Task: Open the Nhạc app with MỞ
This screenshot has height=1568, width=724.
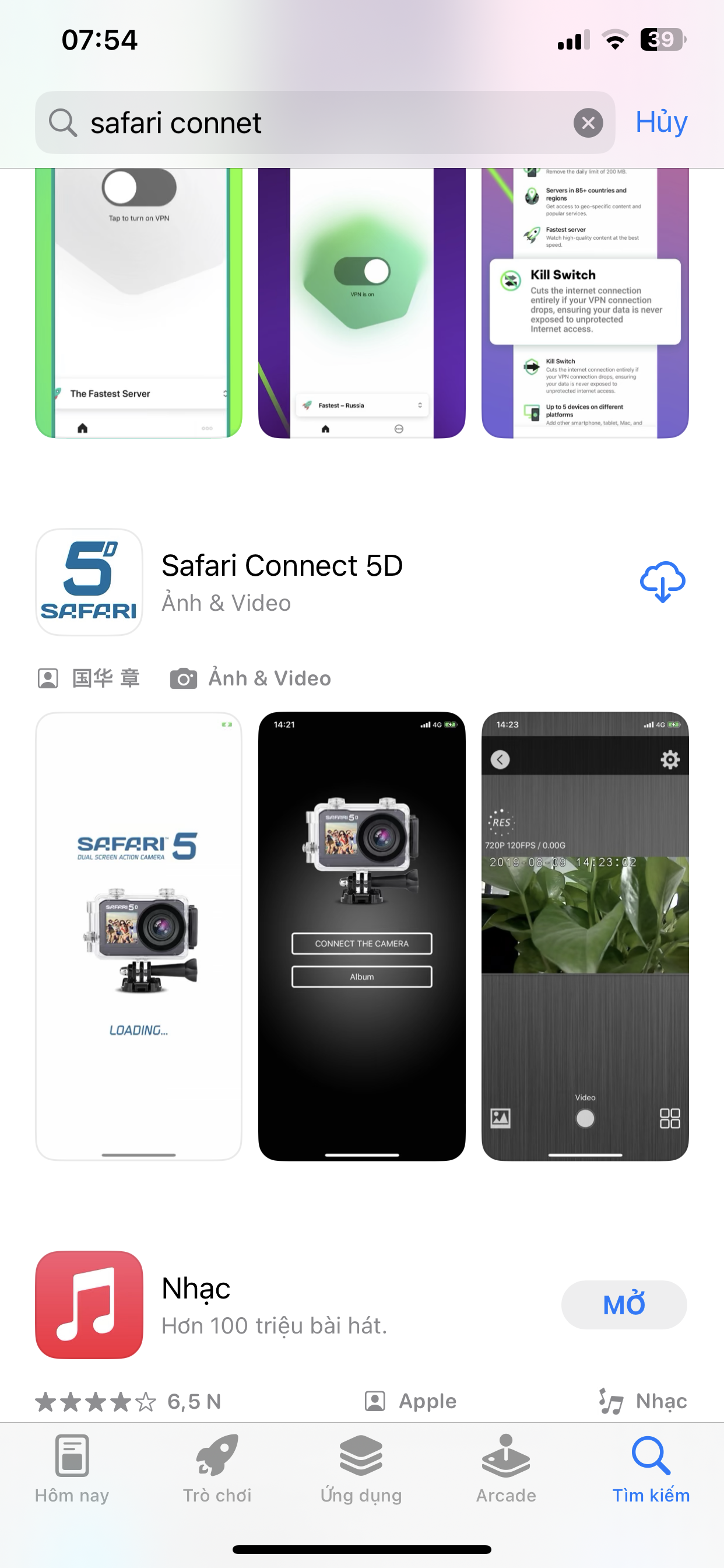Action: pos(624,1304)
